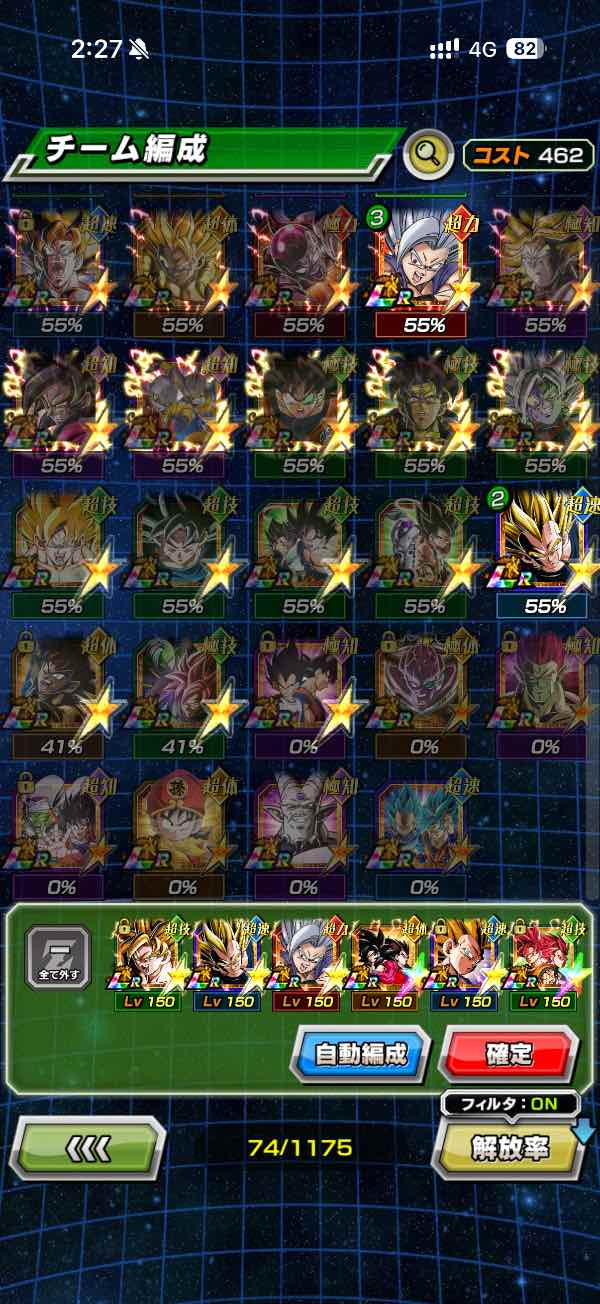Open the magnifying glass search icon
The width and height of the screenshot is (600, 1304).
(427, 154)
